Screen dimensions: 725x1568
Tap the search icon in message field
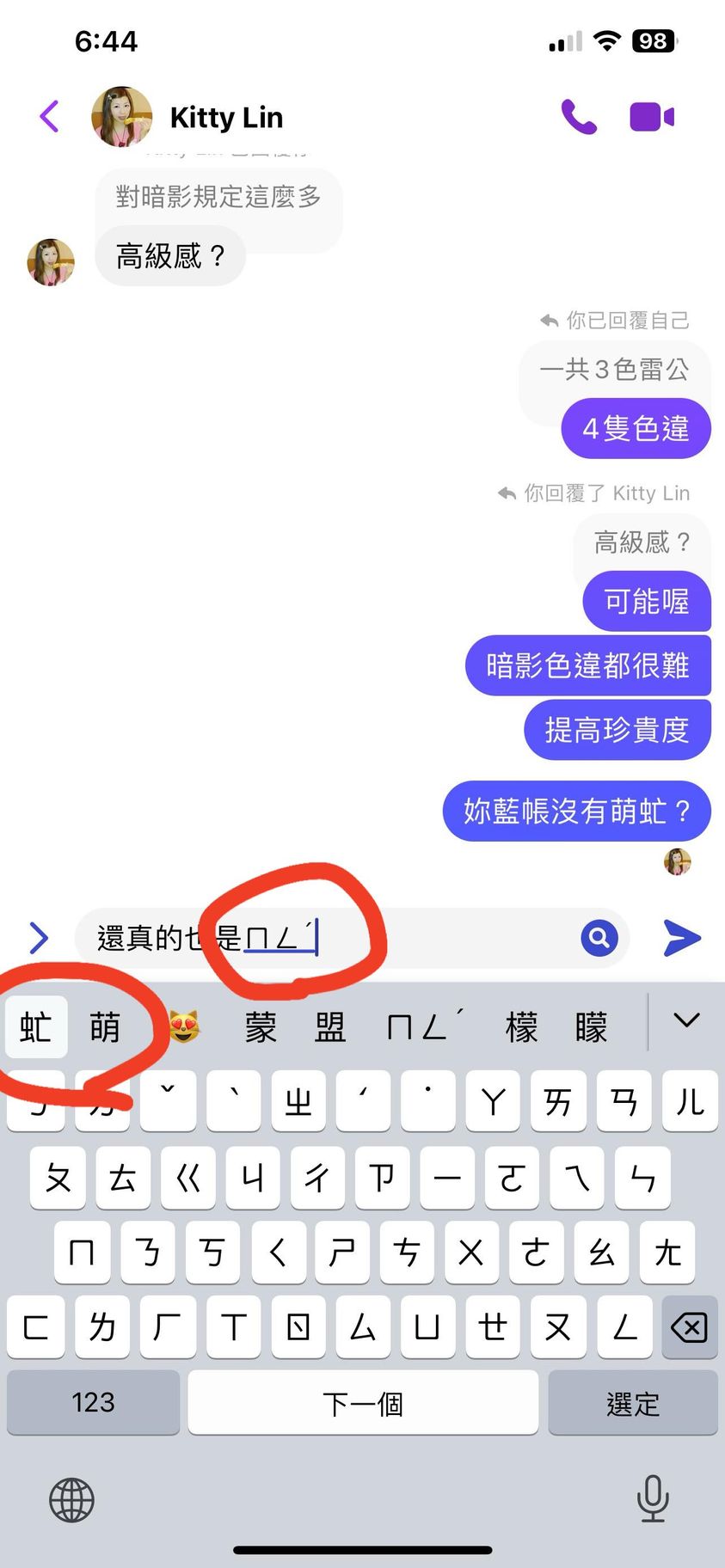click(x=599, y=937)
